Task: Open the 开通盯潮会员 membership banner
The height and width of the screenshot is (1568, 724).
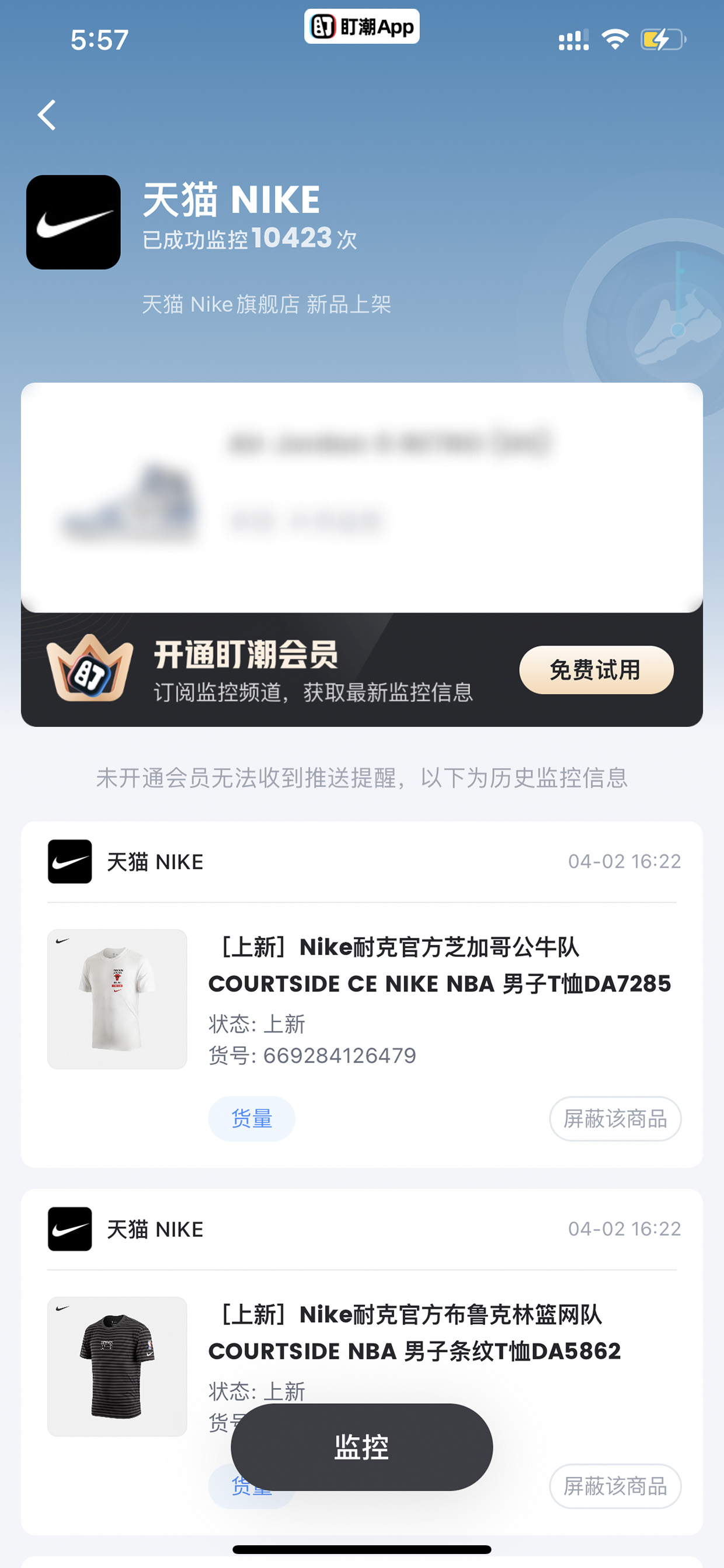Action: [361, 669]
